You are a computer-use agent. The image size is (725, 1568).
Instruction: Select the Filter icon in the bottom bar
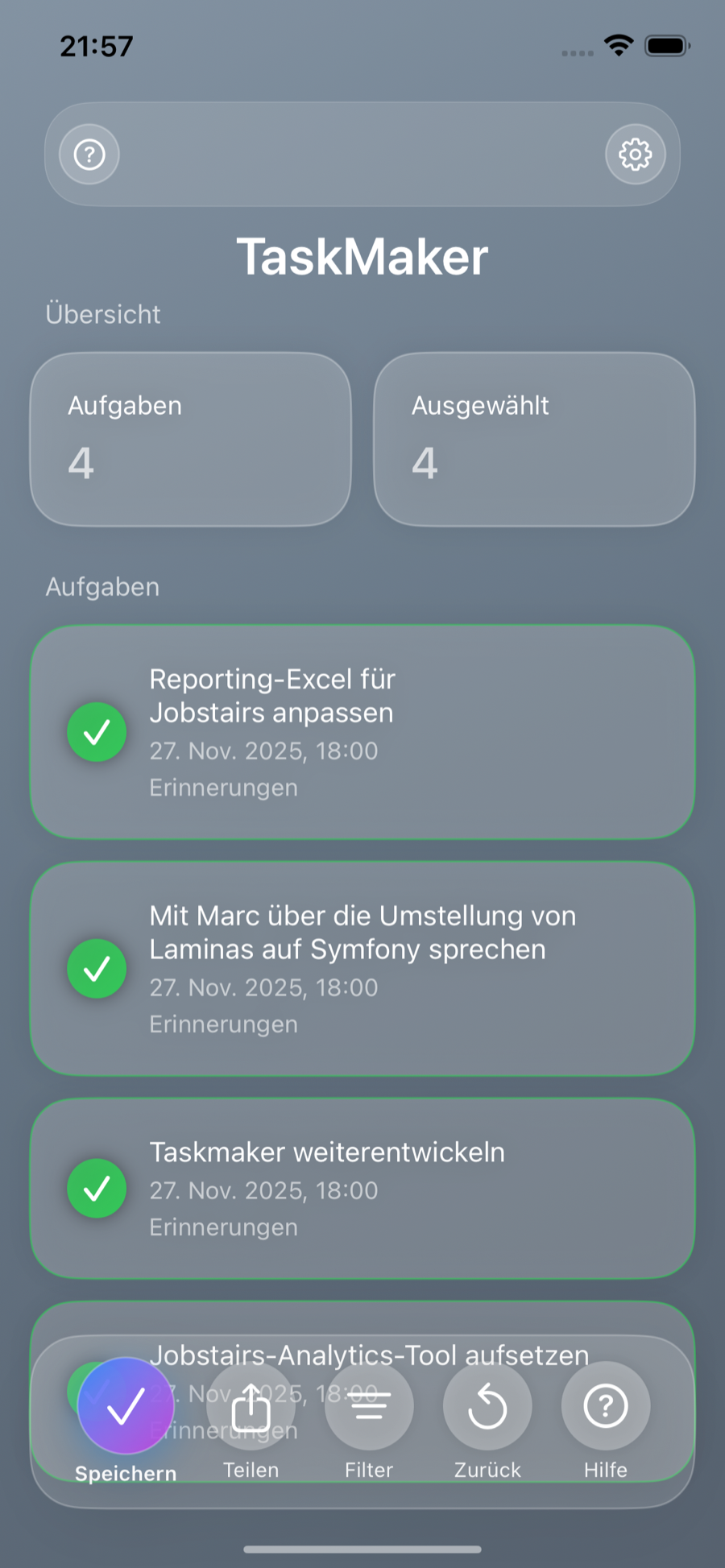(x=369, y=1405)
